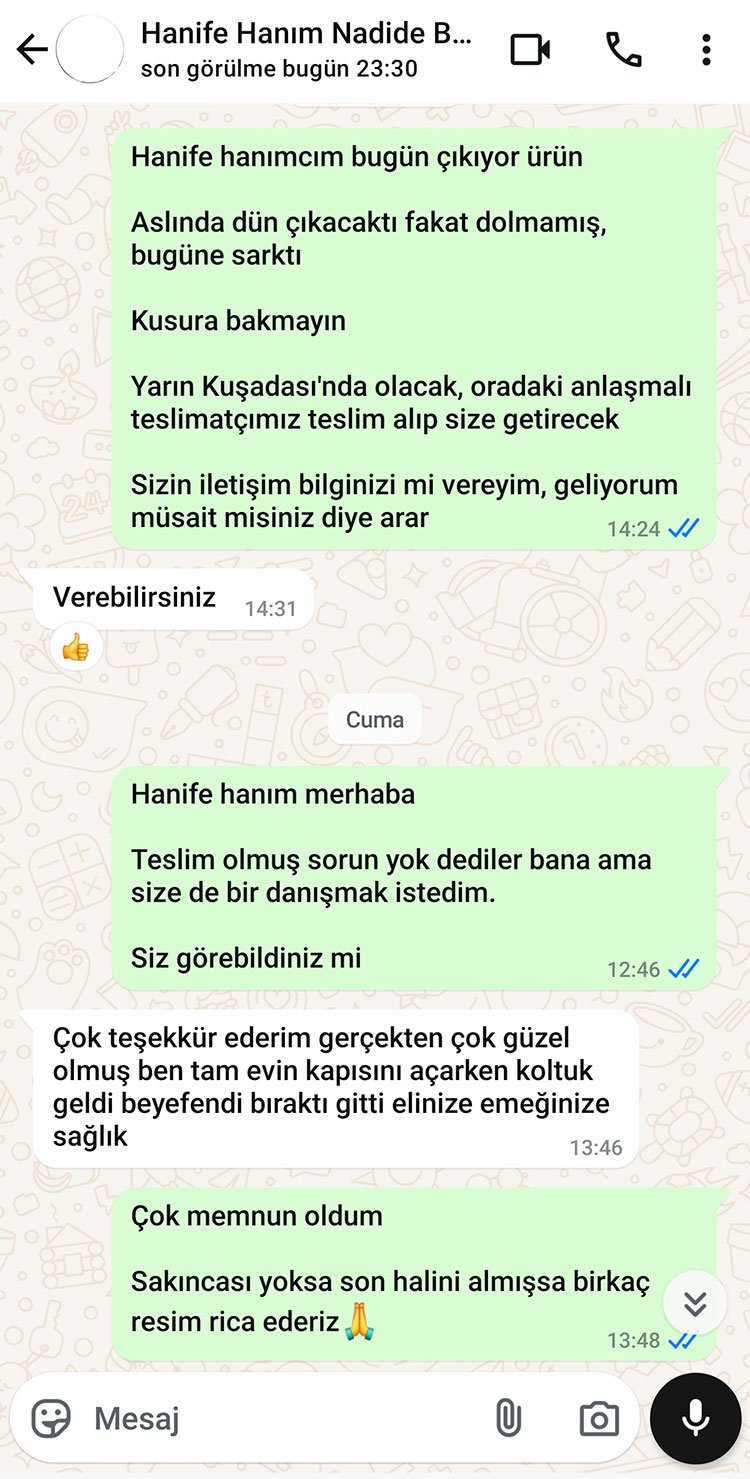View thumbs-up reaction on Verebilirsiniz message

coord(76,649)
